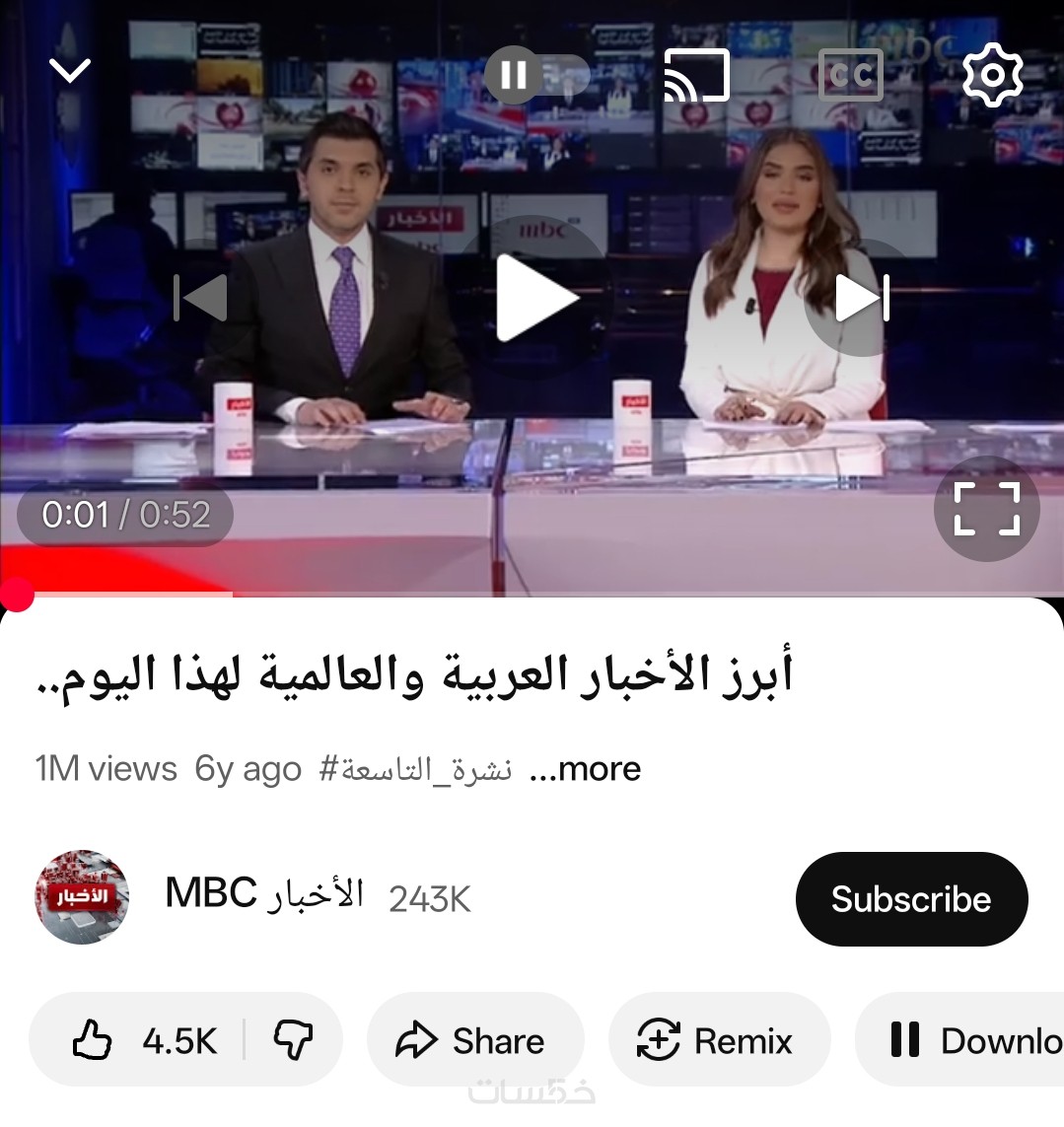This screenshot has width=1064, height=1127.
Task: Open video settings gear
Action: click(992, 75)
